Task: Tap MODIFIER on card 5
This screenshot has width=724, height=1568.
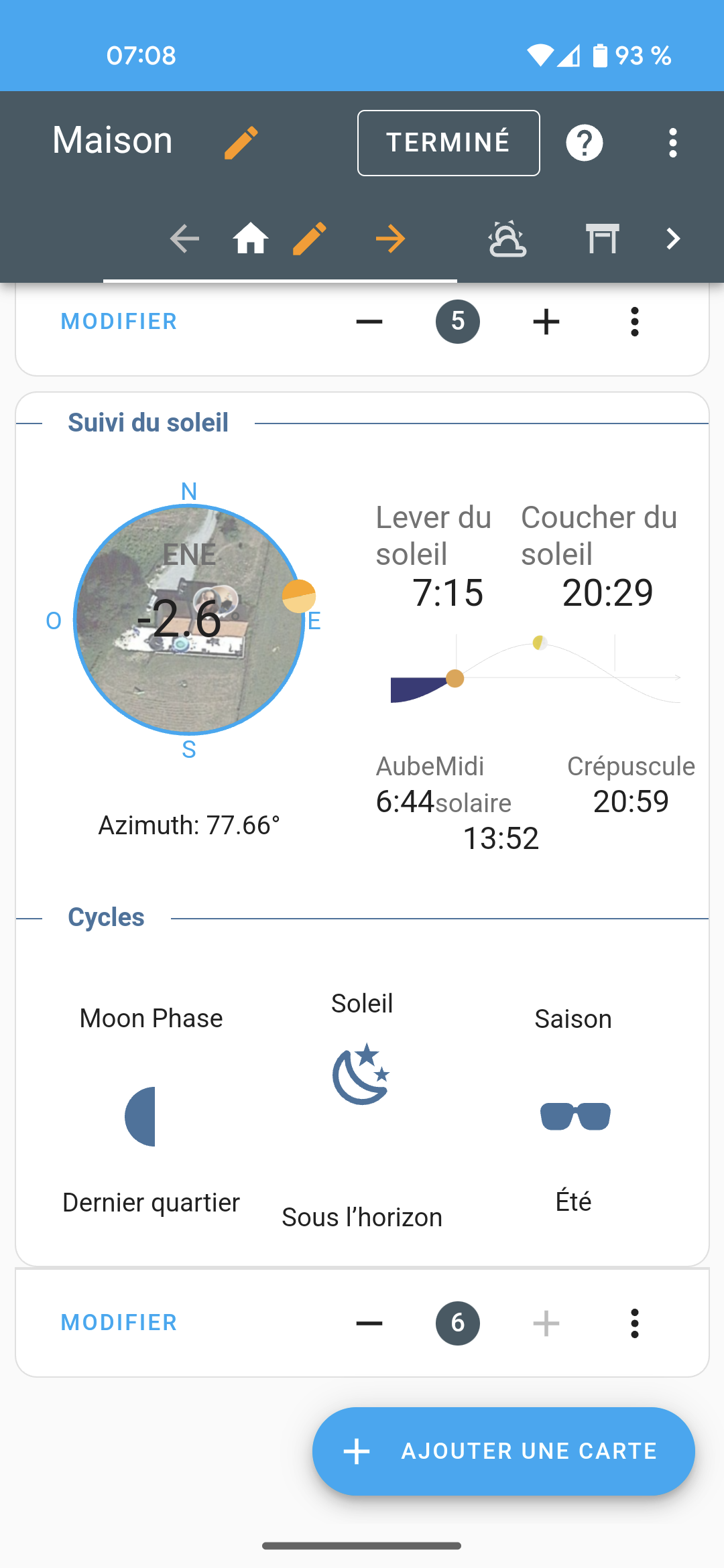Action: tap(119, 322)
